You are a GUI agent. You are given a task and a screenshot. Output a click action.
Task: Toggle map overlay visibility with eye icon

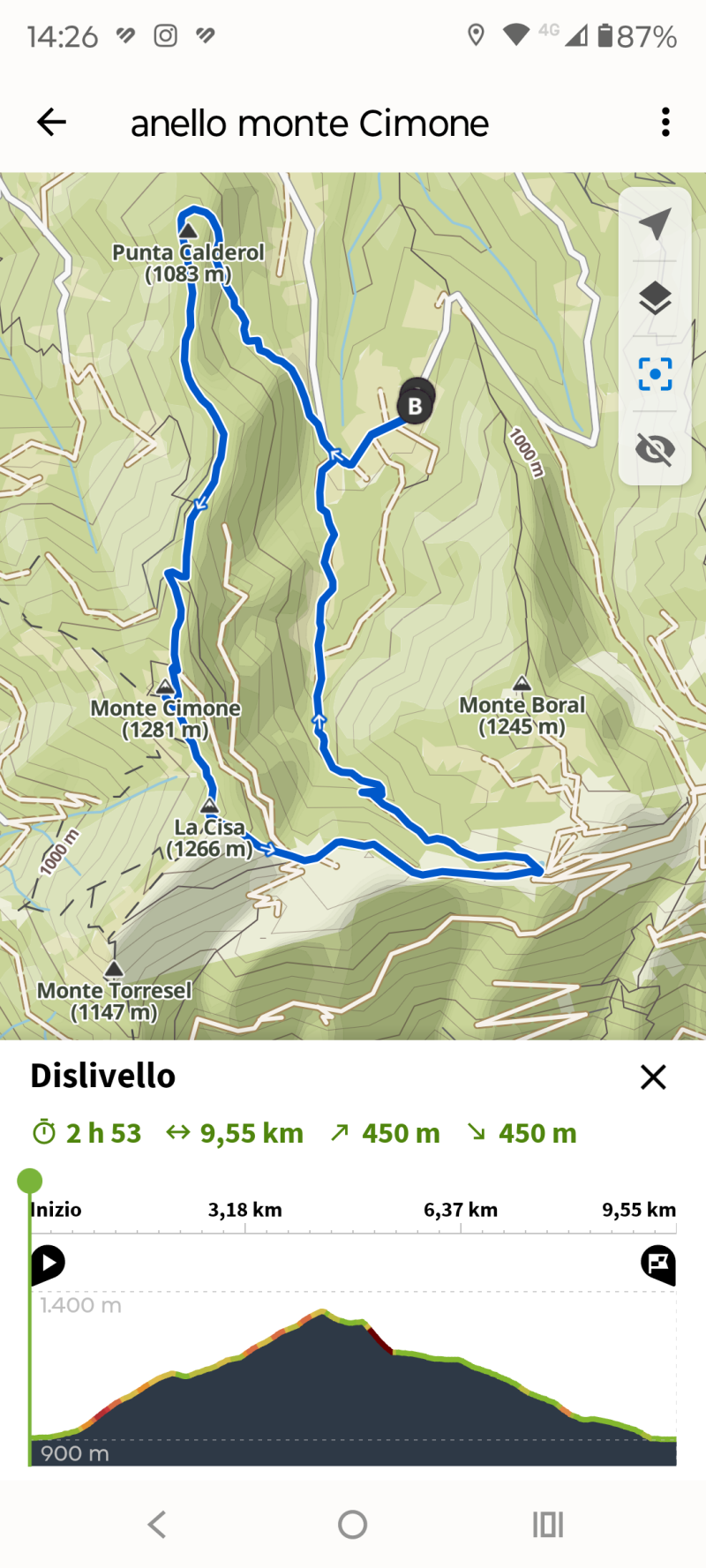[655, 449]
